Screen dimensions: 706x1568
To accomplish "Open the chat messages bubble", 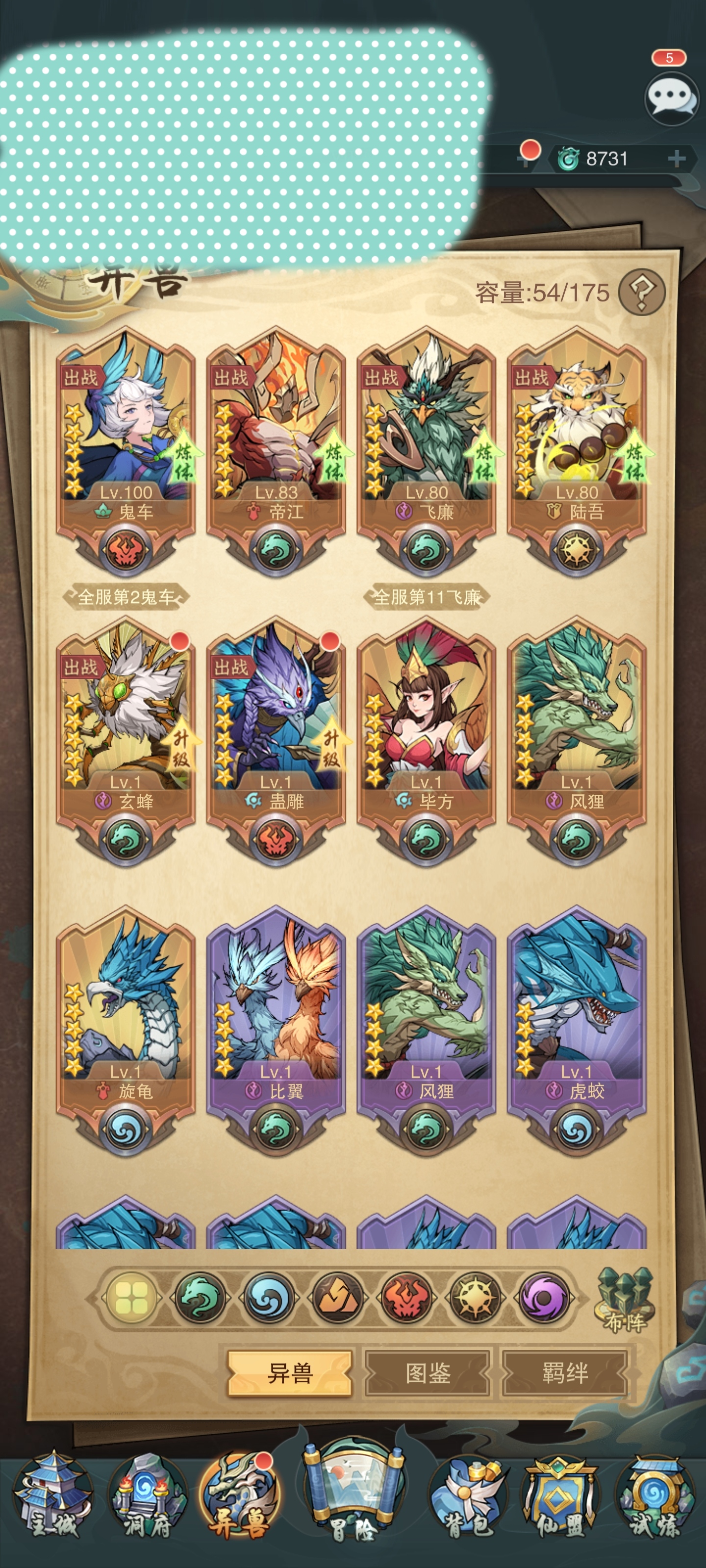I will (671, 98).
